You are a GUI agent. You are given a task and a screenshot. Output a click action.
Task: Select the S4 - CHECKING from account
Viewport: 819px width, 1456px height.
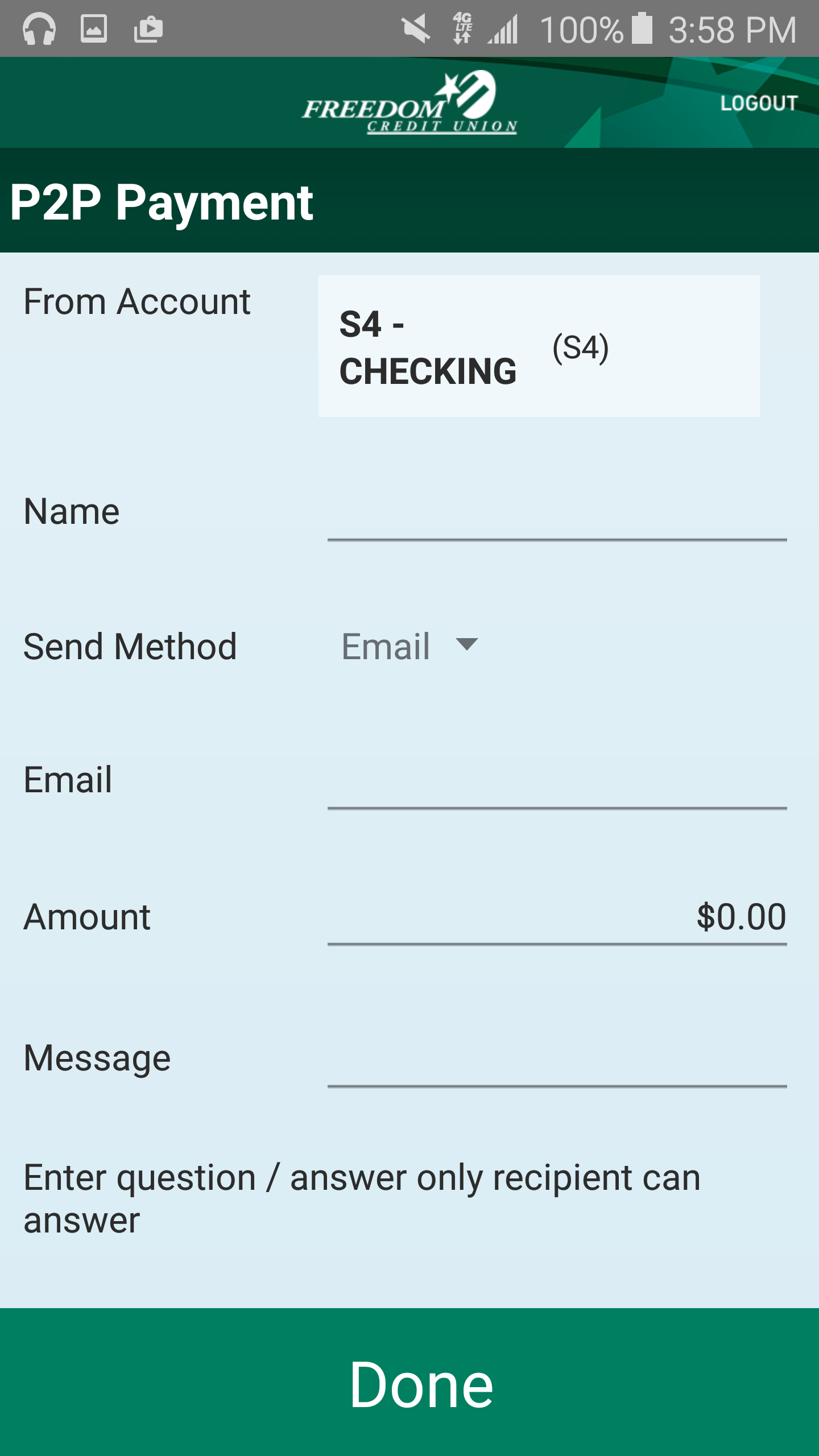pyautogui.click(x=538, y=346)
